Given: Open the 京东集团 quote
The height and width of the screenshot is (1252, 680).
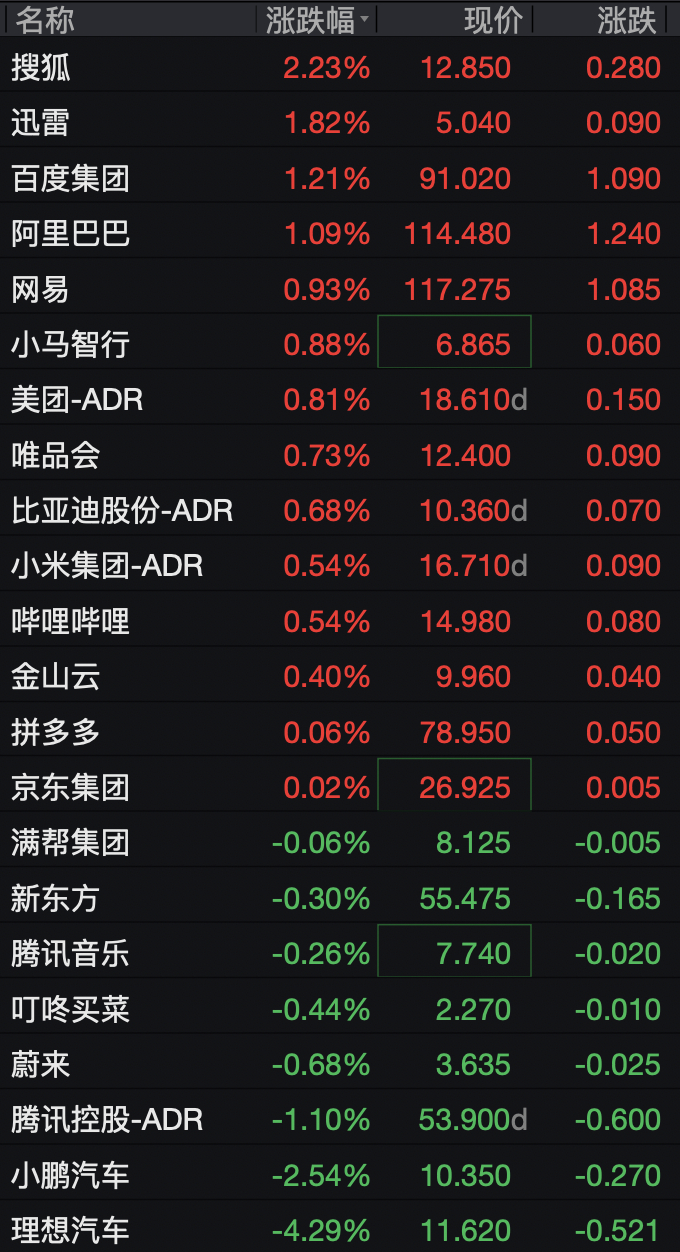Looking at the screenshot, I should (x=340, y=788).
